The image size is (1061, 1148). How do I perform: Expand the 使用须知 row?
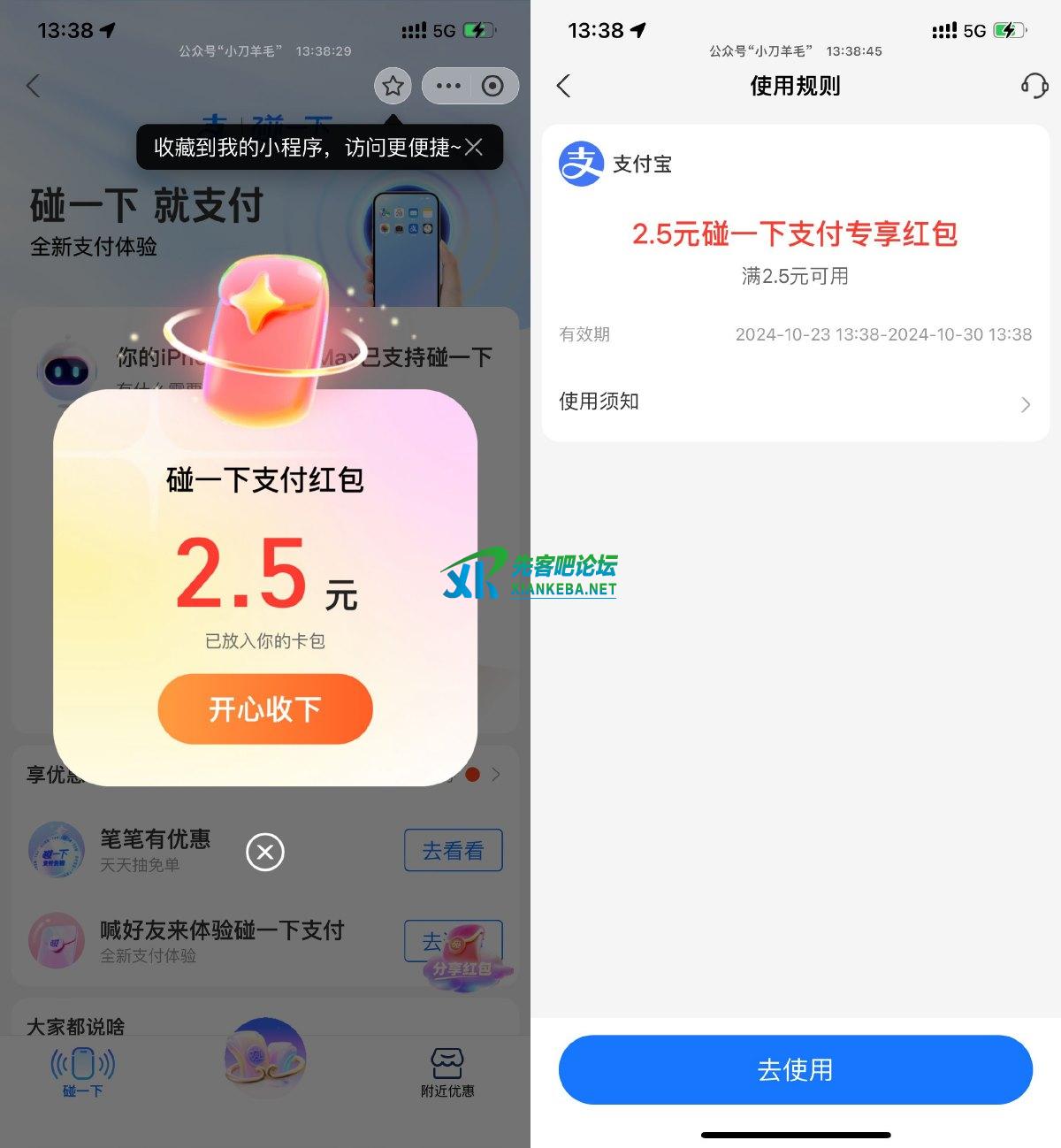pyautogui.click(x=795, y=402)
